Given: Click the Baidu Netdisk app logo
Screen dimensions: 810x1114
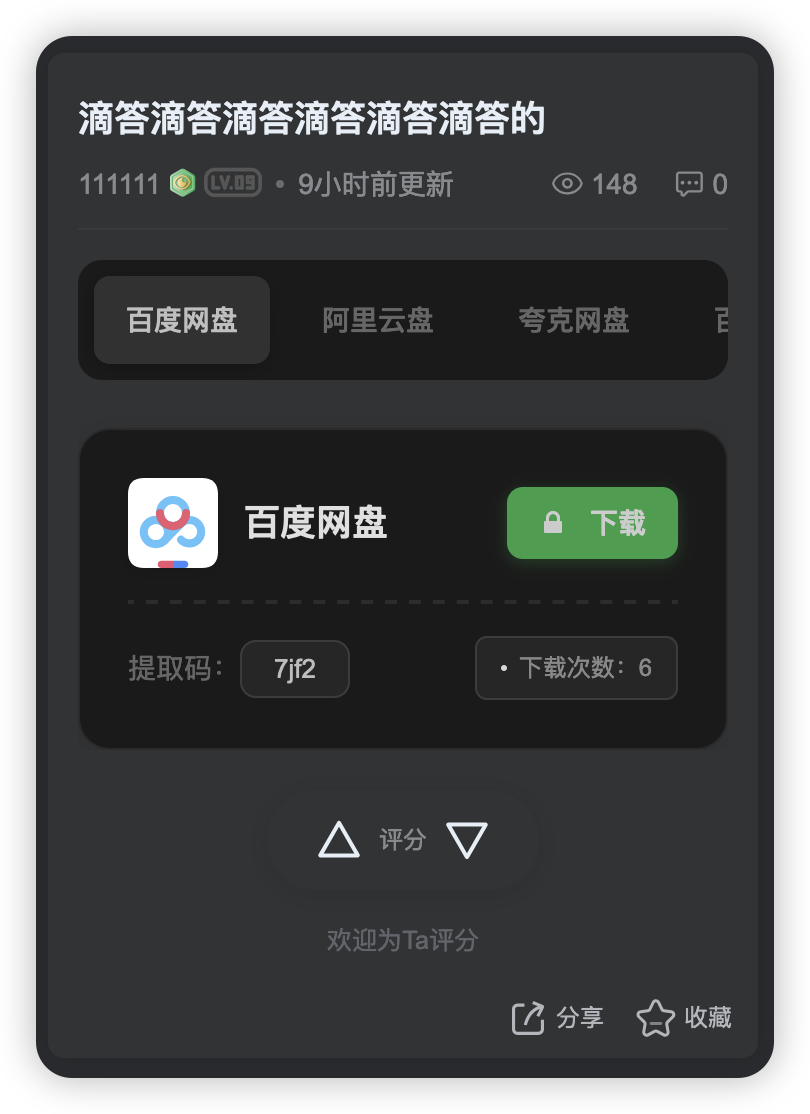Looking at the screenshot, I should [x=171, y=523].
